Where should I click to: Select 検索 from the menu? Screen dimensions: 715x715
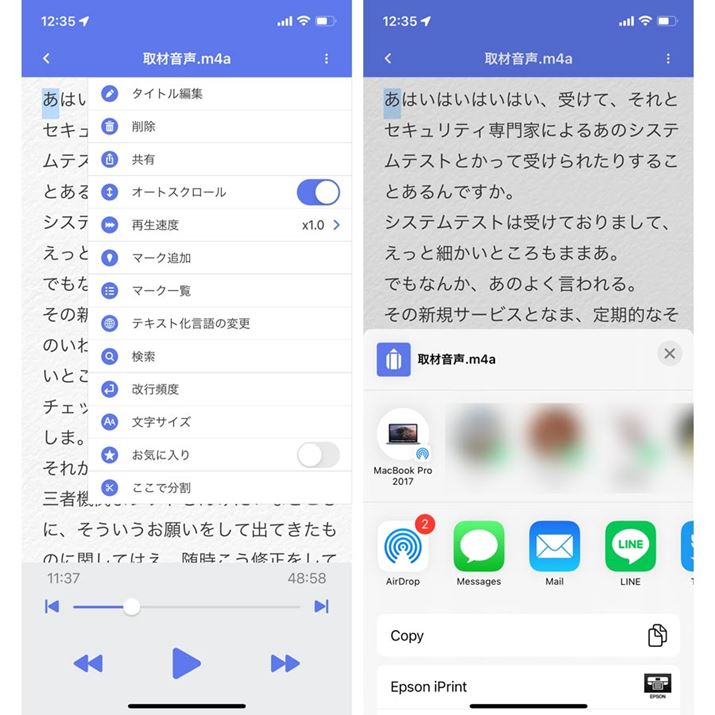click(143, 357)
